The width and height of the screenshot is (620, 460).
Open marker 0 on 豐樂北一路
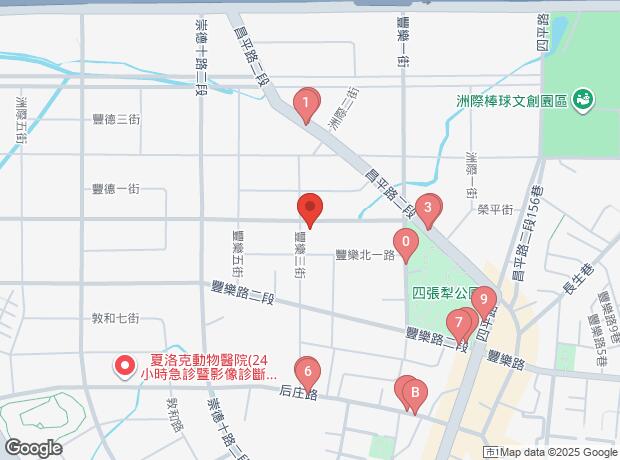pyautogui.click(x=405, y=241)
